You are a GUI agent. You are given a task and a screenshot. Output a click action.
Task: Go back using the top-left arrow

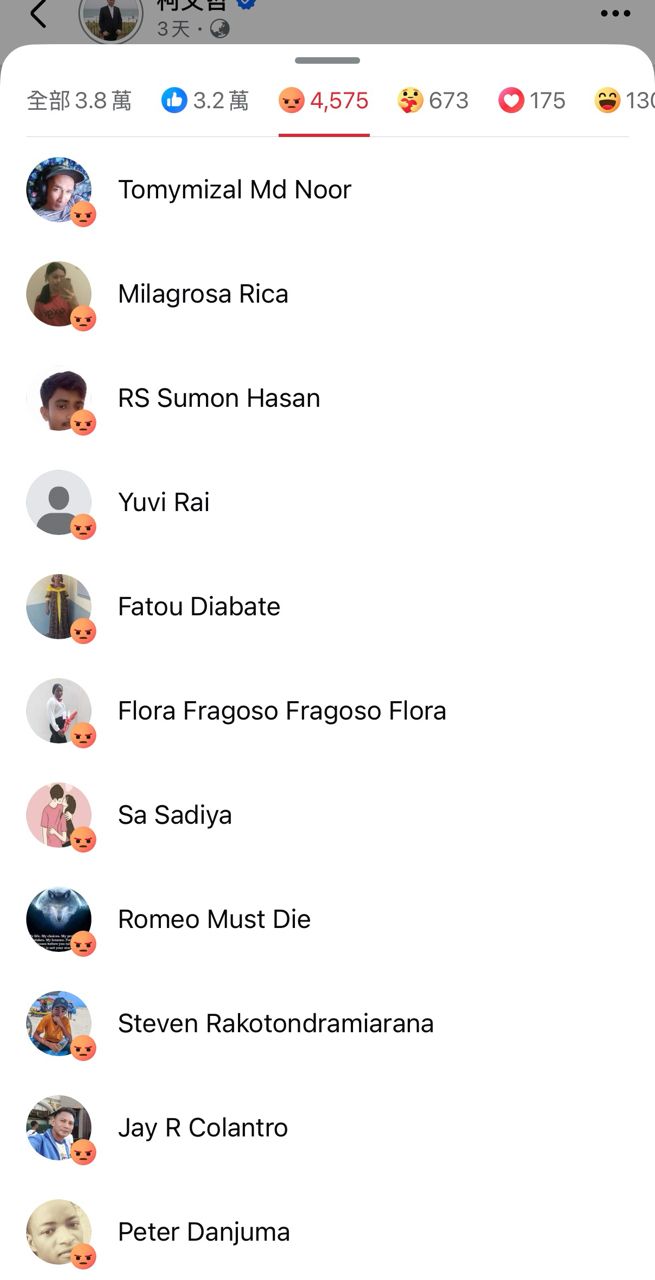tap(38, 14)
